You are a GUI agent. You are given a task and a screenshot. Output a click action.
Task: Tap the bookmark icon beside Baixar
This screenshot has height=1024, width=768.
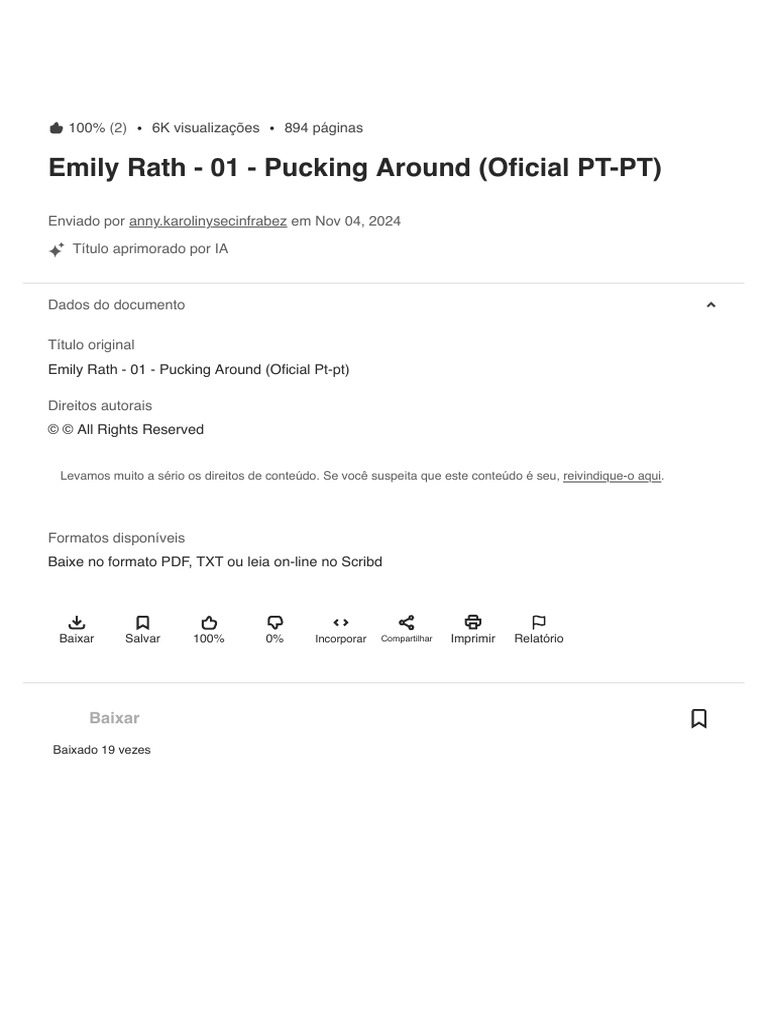(x=699, y=718)
